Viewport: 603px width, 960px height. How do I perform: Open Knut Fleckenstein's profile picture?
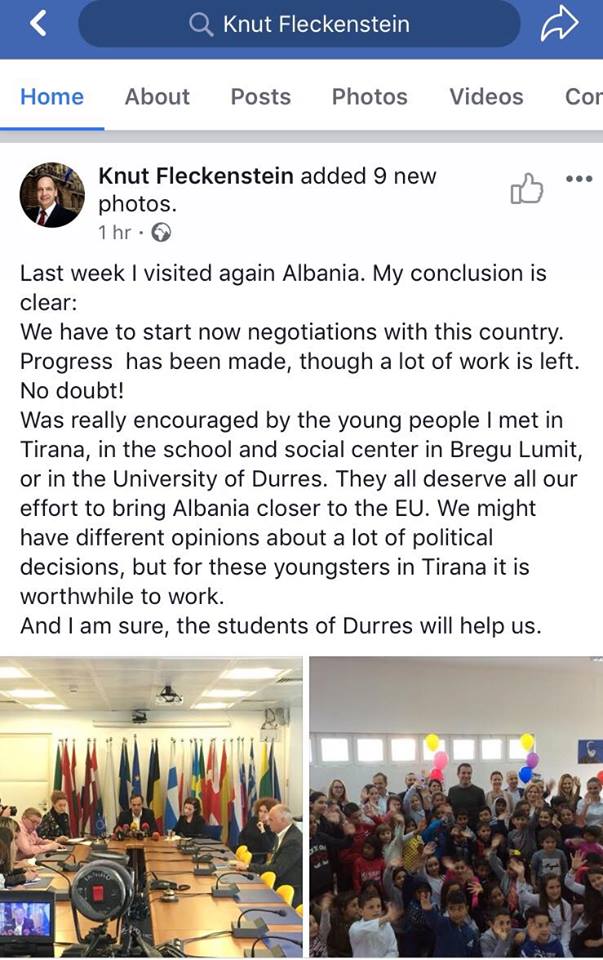52,195
